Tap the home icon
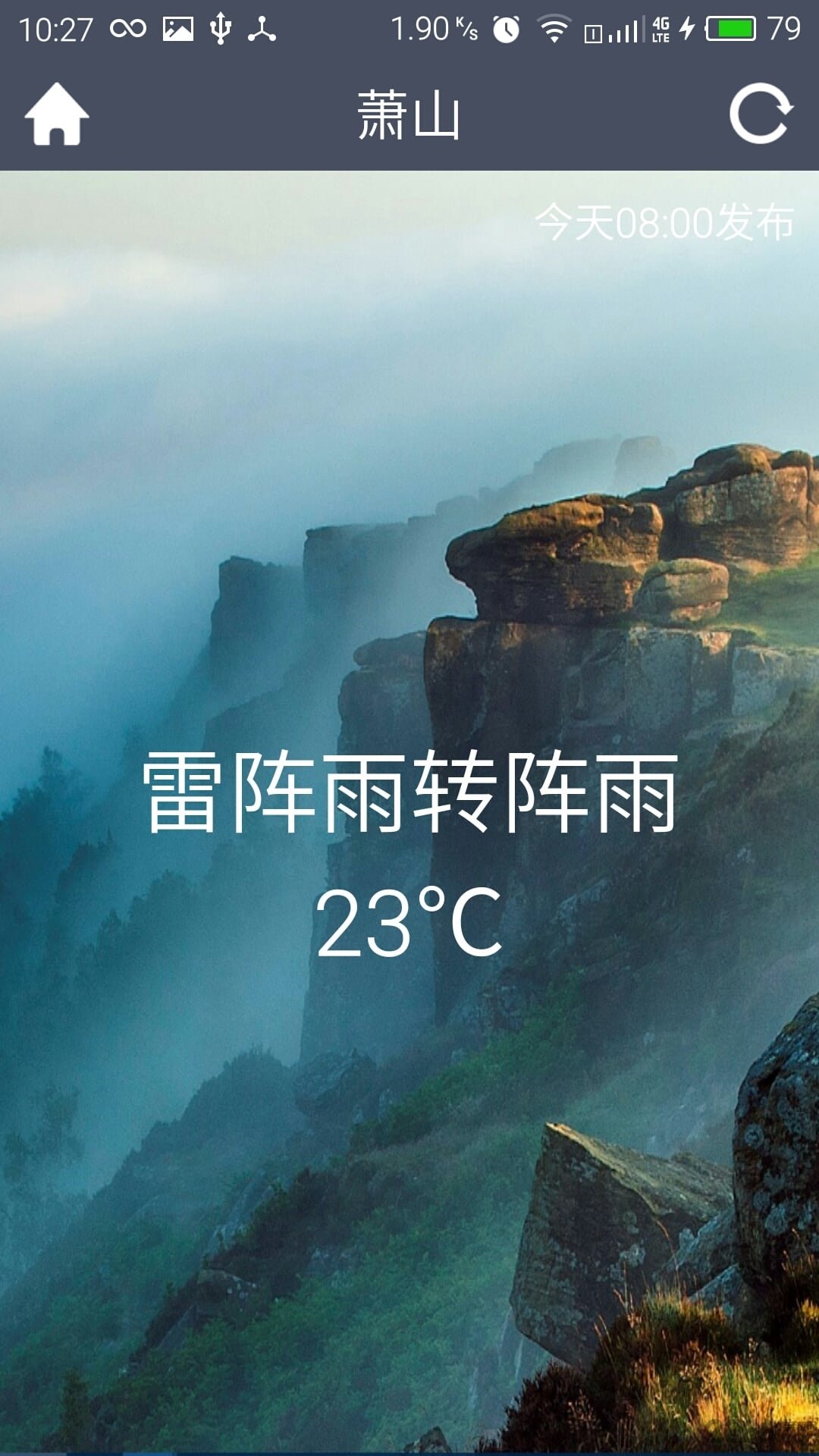The height and width of the screenshot is (1456, 819). (x=57, y=115)
